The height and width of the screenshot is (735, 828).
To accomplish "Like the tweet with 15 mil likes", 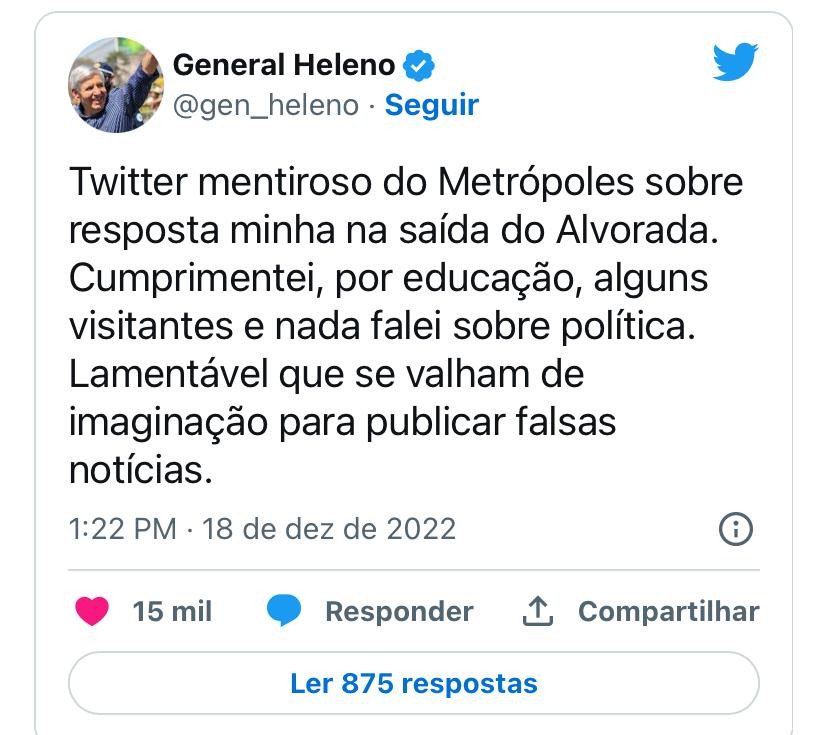I will pos(92,611).
